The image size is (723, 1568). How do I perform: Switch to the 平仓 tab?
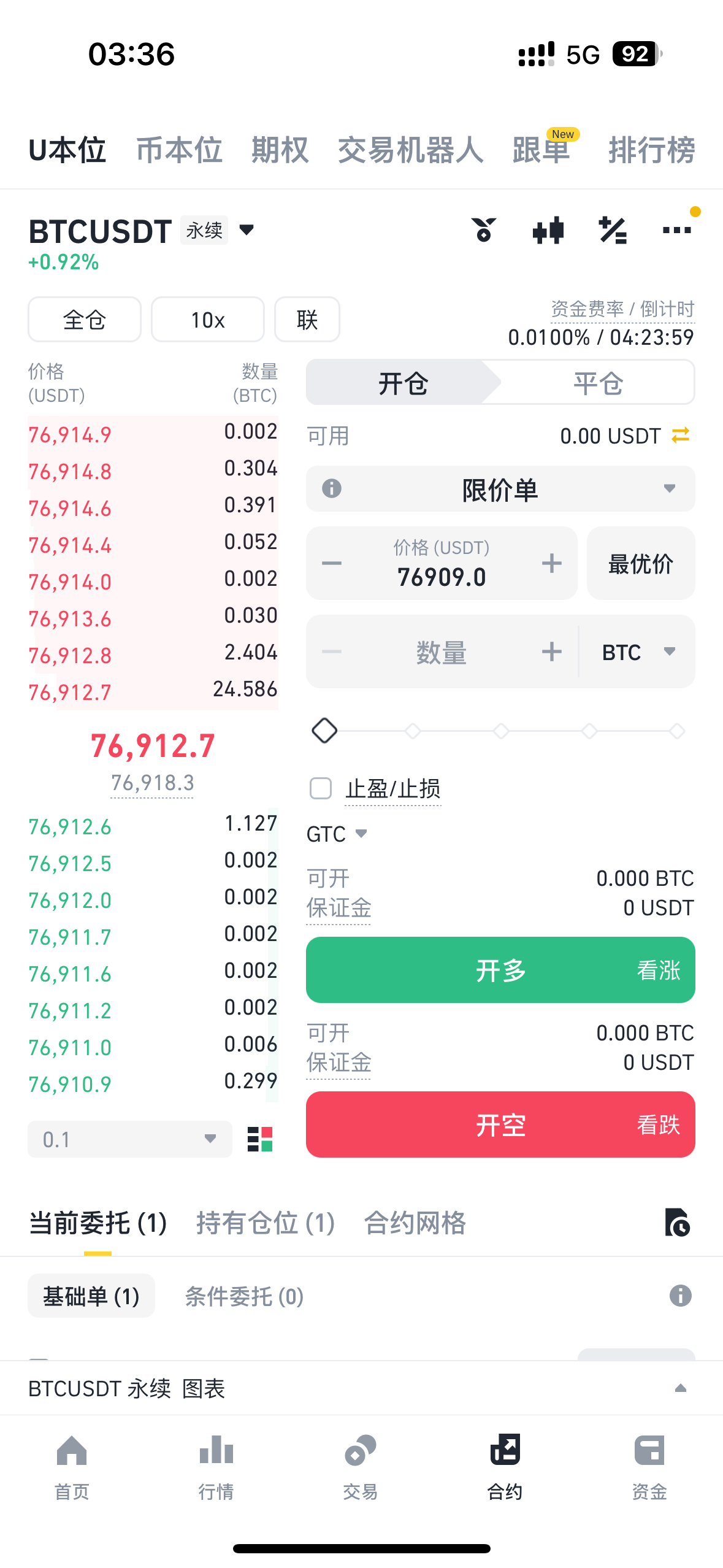[597, 383]
